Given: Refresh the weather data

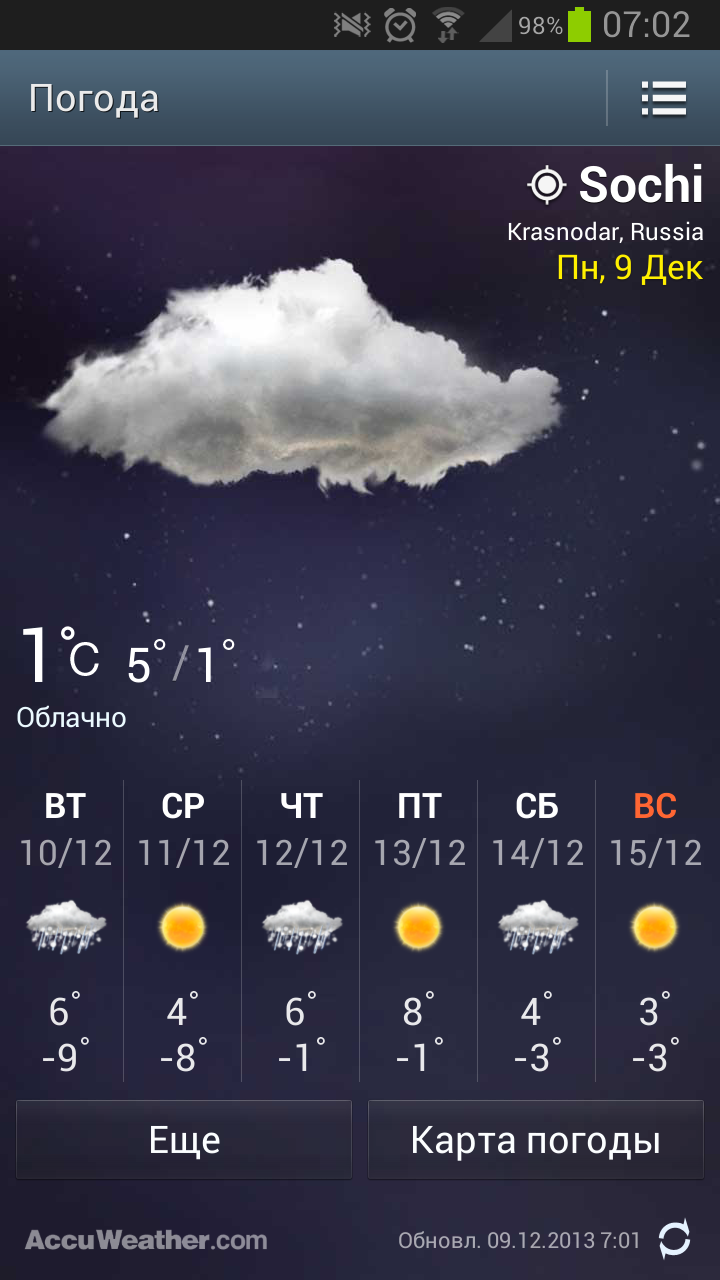Looking at the screenshot, I should click(x=675, y=1240).
